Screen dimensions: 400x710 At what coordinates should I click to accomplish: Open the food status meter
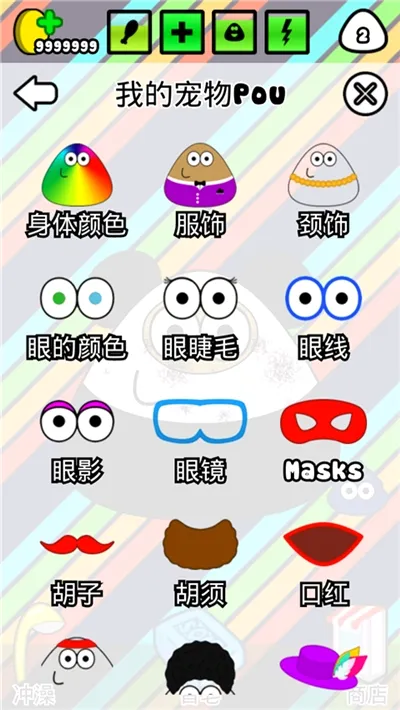click(129, 33)
